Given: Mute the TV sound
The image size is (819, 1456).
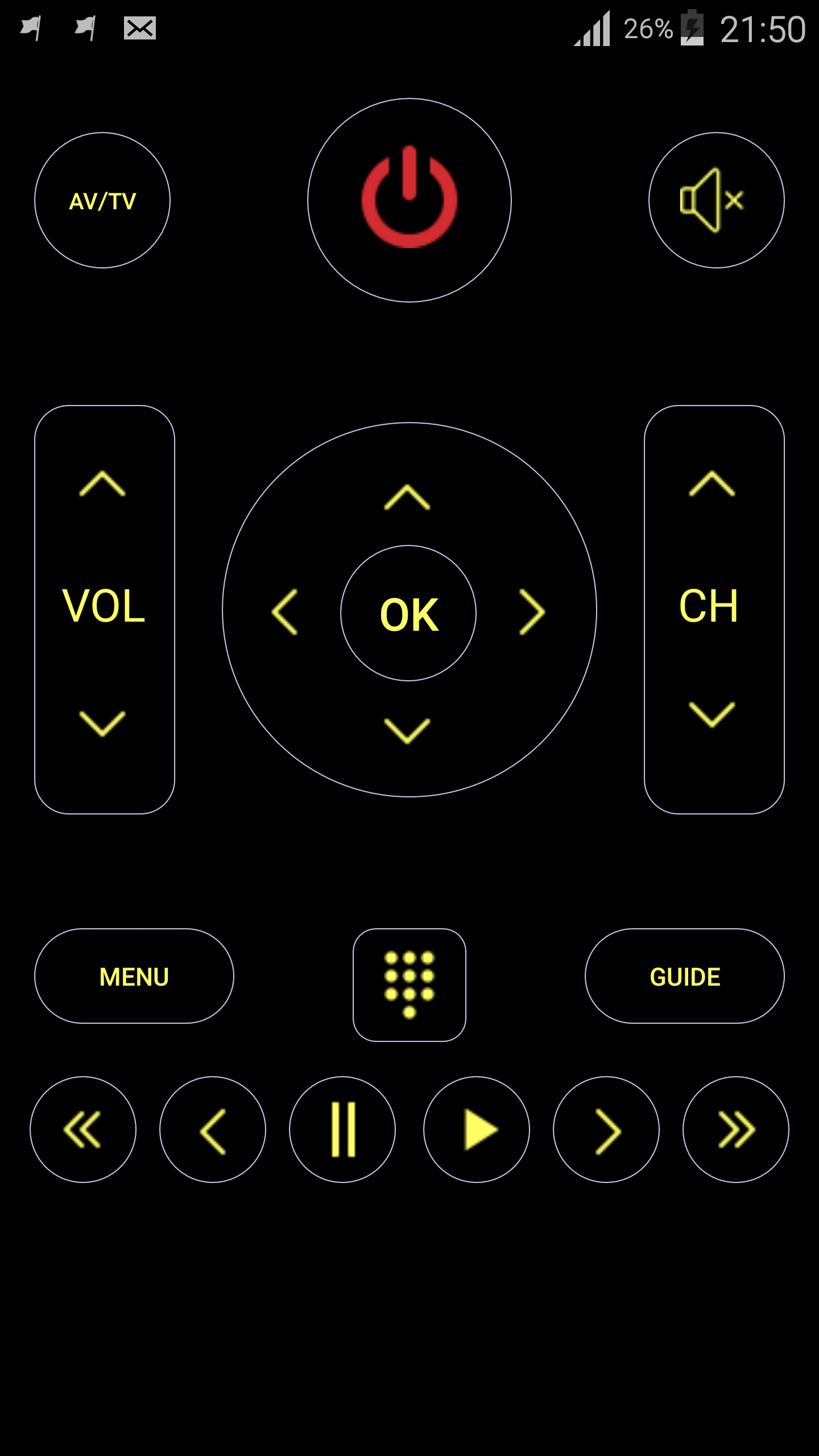Looking at the screenshot, I should tap(716, 200).
